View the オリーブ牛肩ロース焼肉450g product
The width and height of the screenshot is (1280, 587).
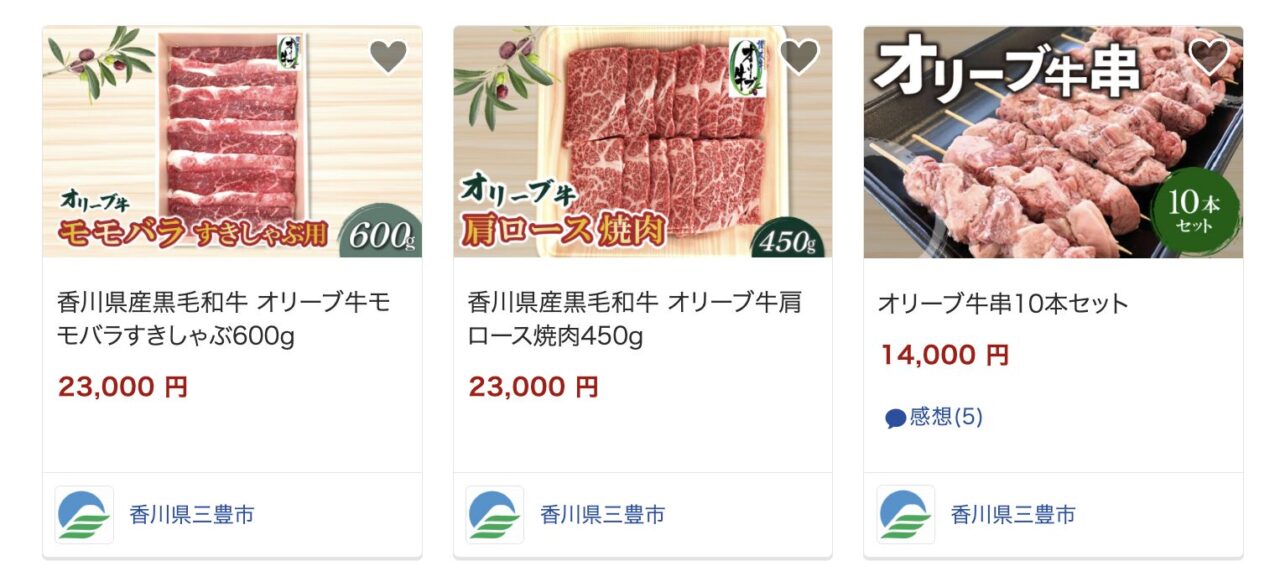click(x=634, y=319)
